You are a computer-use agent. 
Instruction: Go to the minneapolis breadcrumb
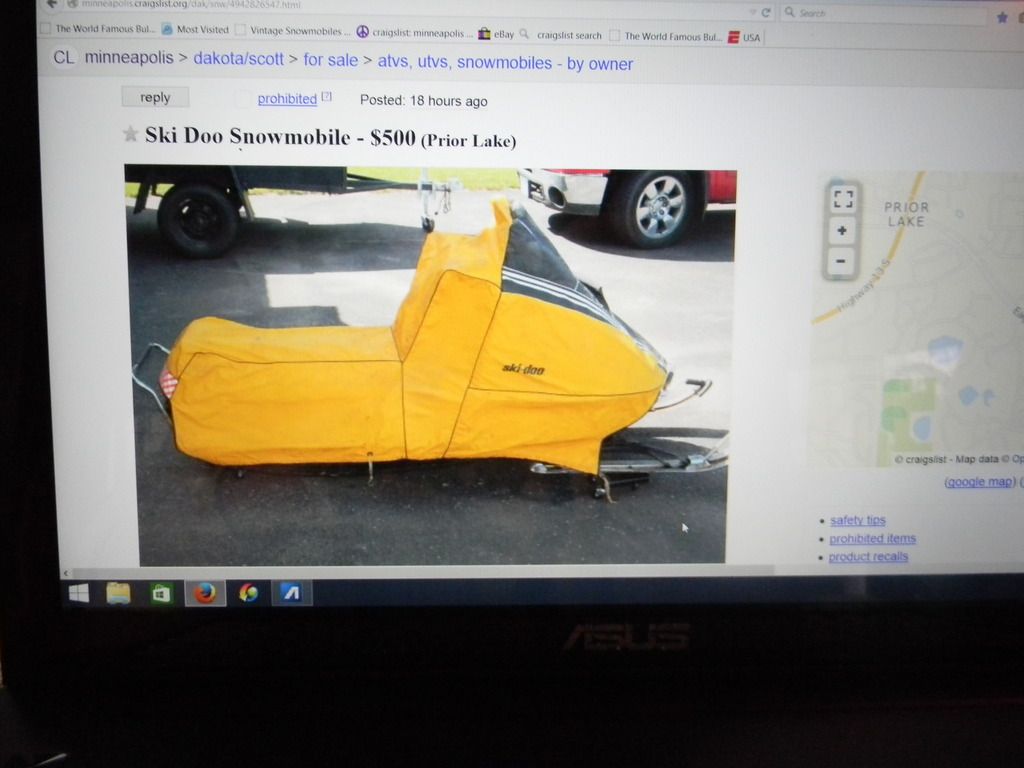(x=129, y=58)
